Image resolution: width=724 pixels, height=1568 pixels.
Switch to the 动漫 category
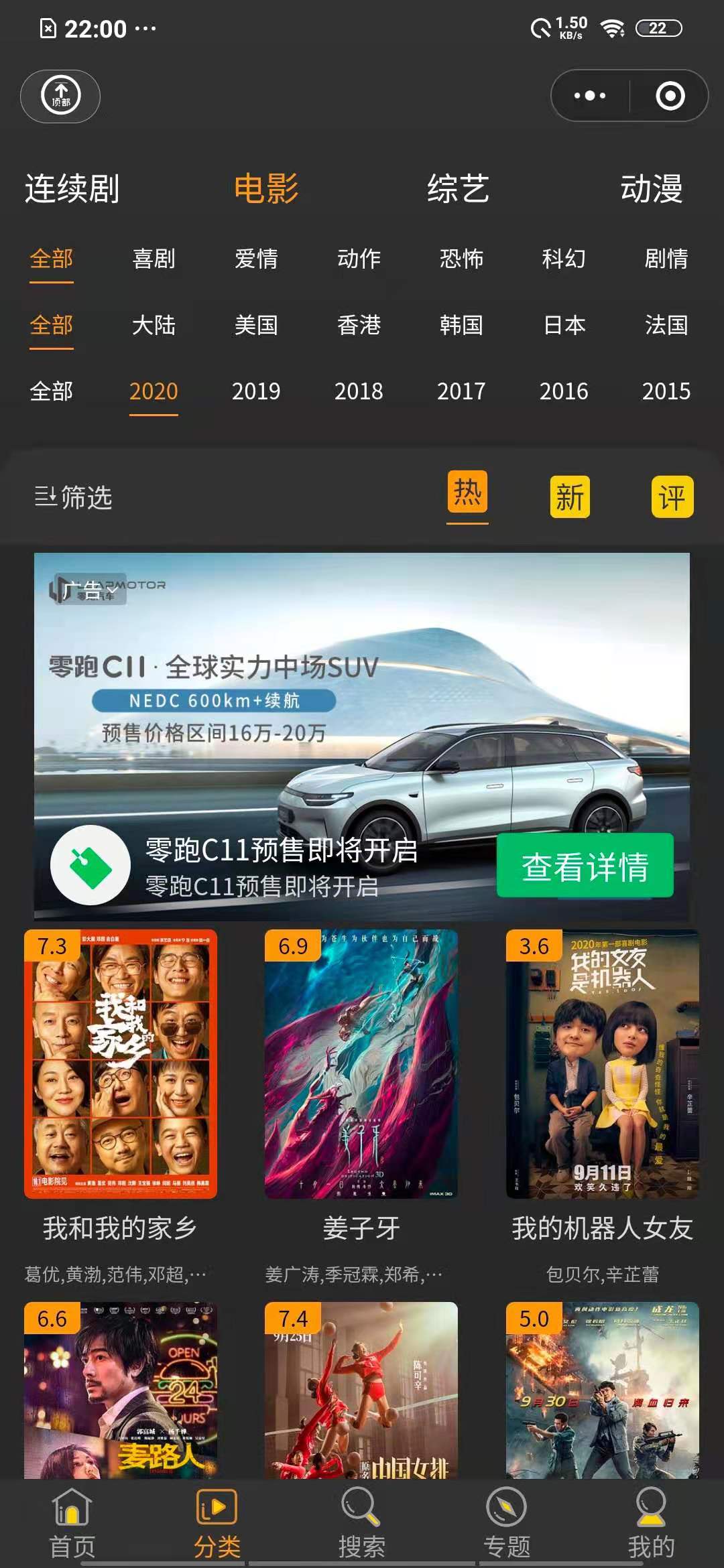(x=651, y=188)
